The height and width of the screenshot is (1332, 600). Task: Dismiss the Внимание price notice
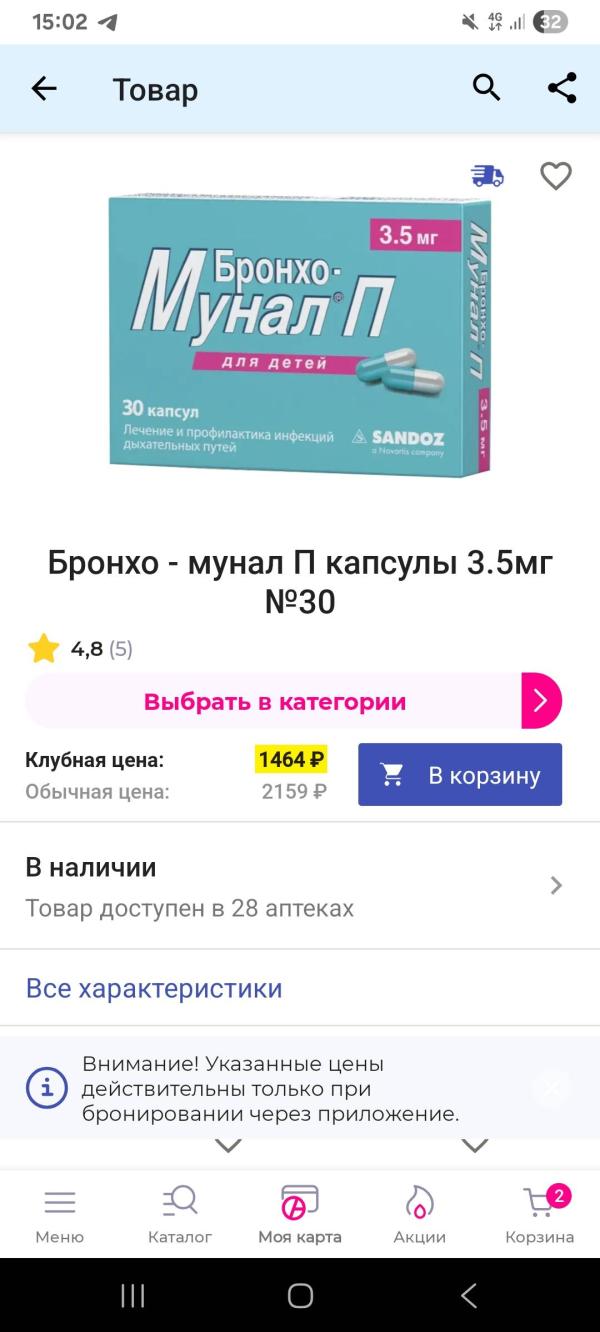click(x=551, y=1088)
